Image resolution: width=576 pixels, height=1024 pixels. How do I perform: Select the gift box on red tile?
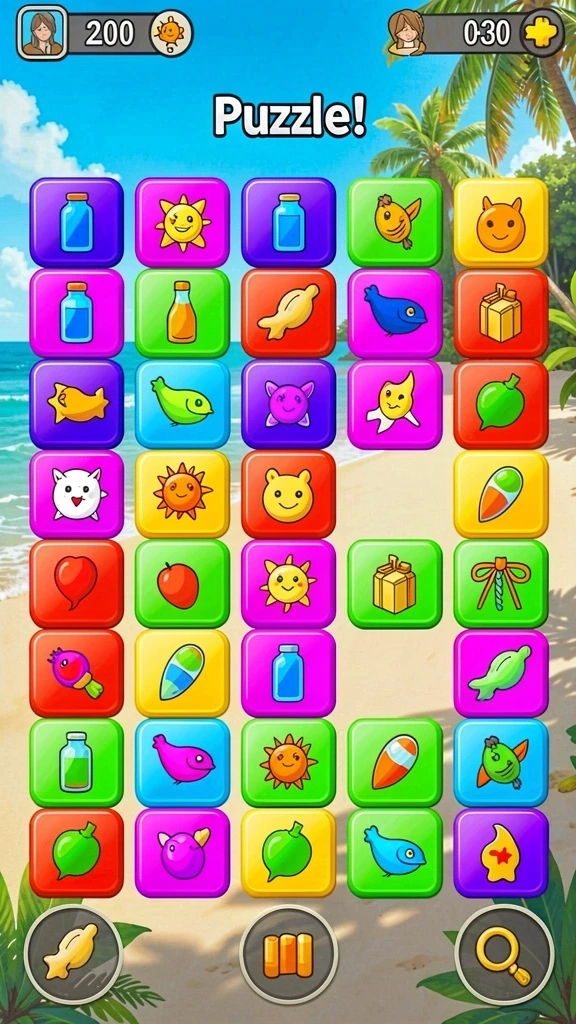click(x=501, y=313)
